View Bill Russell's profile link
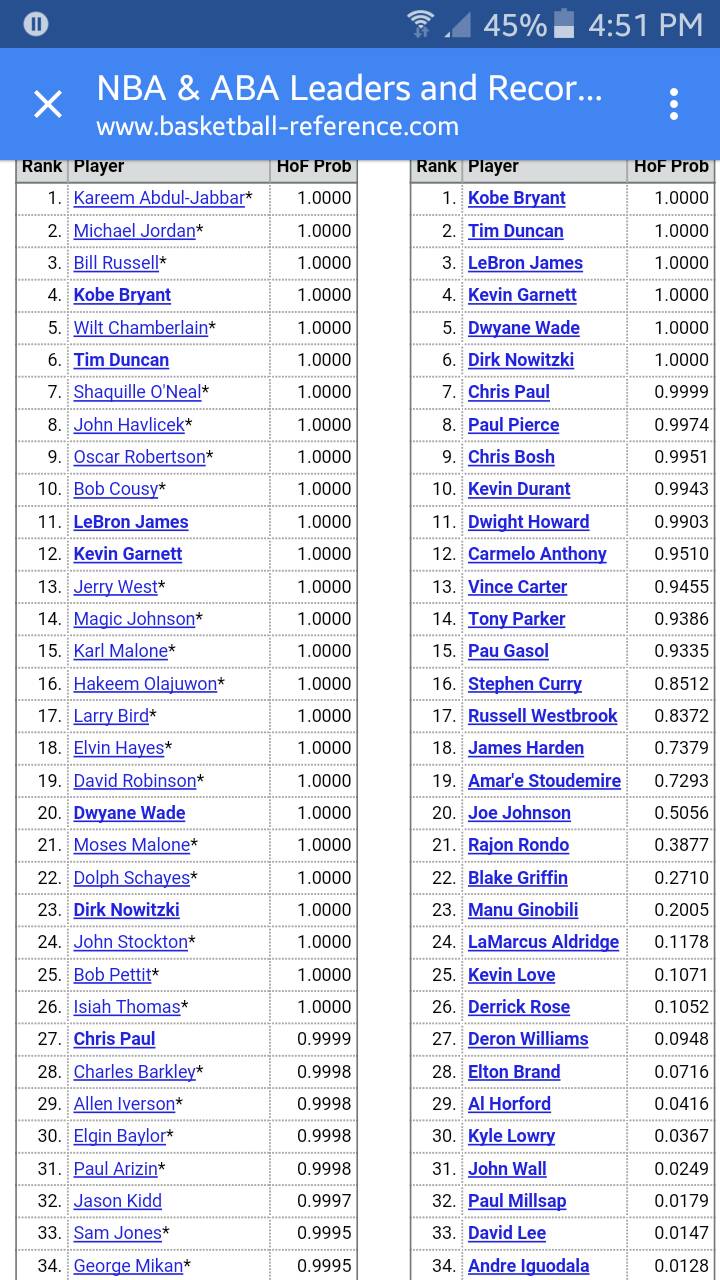 (116, 263)
